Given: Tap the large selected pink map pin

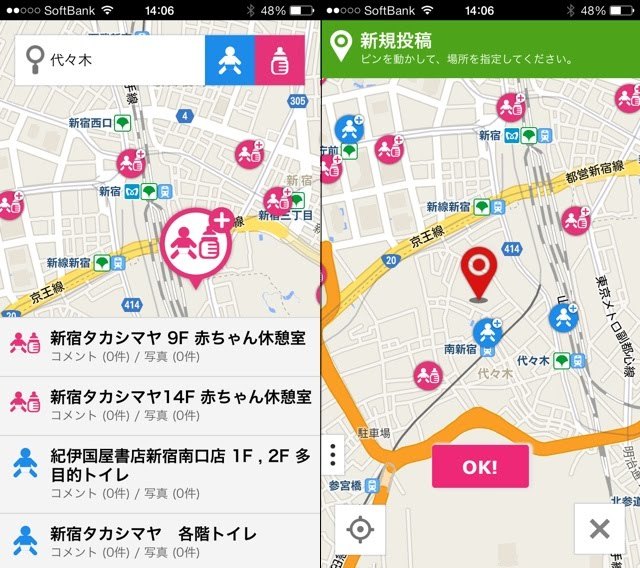Looking at the screenshot, I should (196, 243).
